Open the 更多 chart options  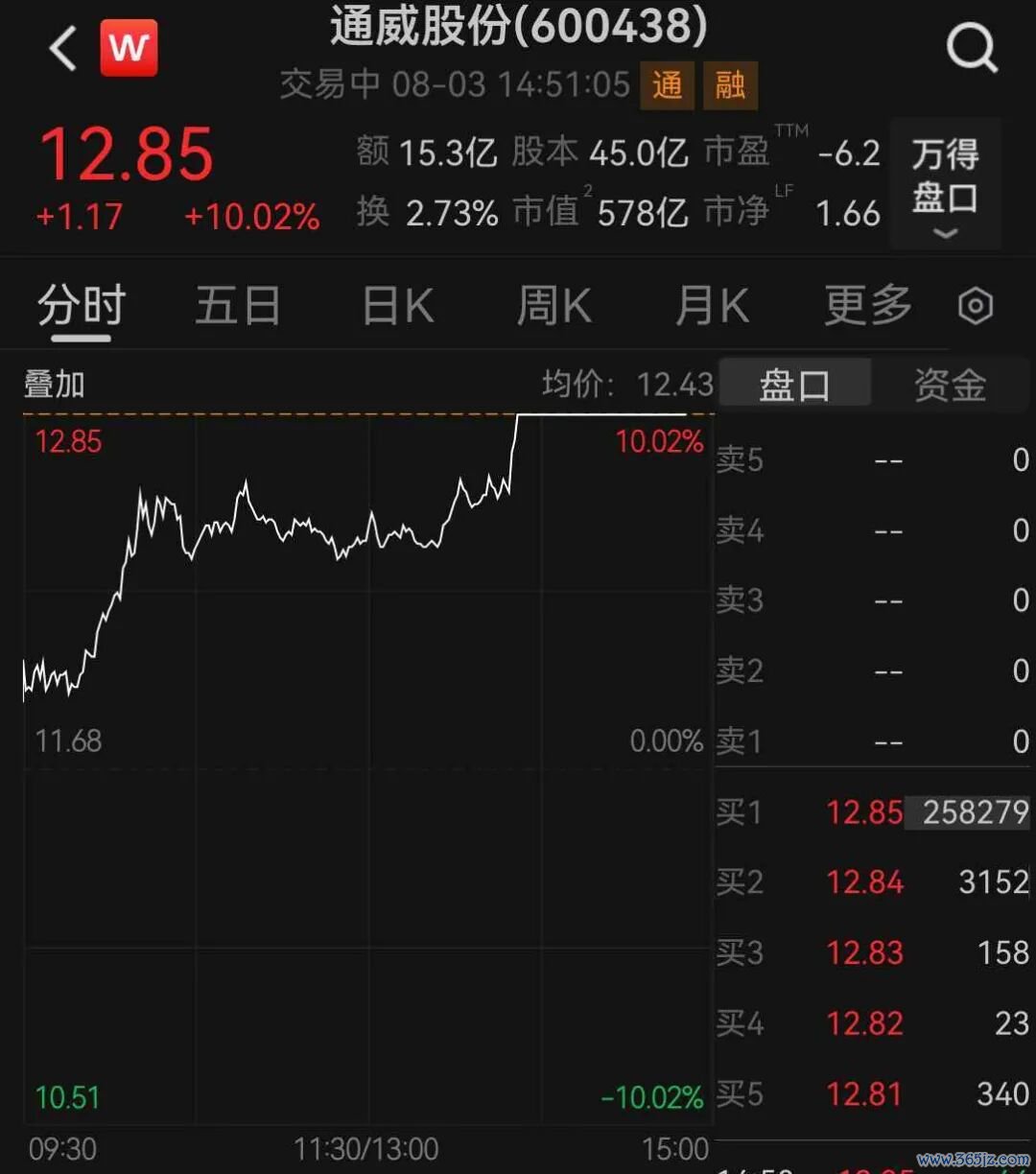pyautogui.click(x=868, y=307)
